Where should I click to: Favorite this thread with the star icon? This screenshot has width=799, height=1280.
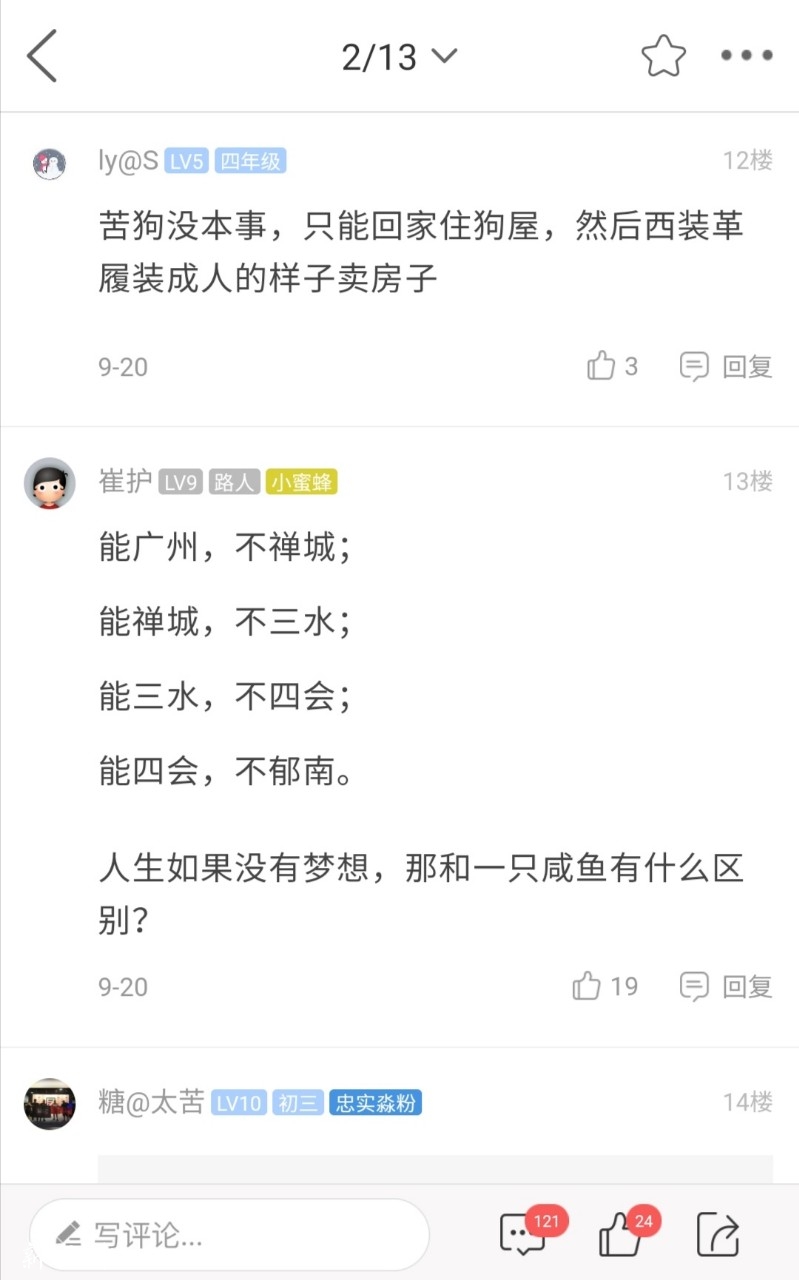pos(663,56)
